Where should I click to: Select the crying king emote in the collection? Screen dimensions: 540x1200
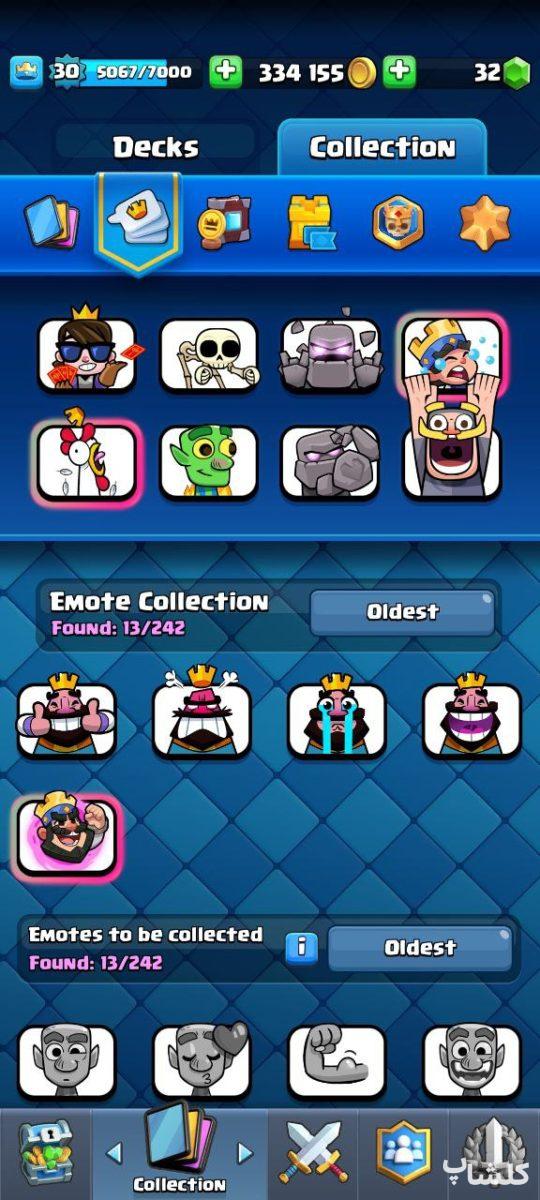337,720
